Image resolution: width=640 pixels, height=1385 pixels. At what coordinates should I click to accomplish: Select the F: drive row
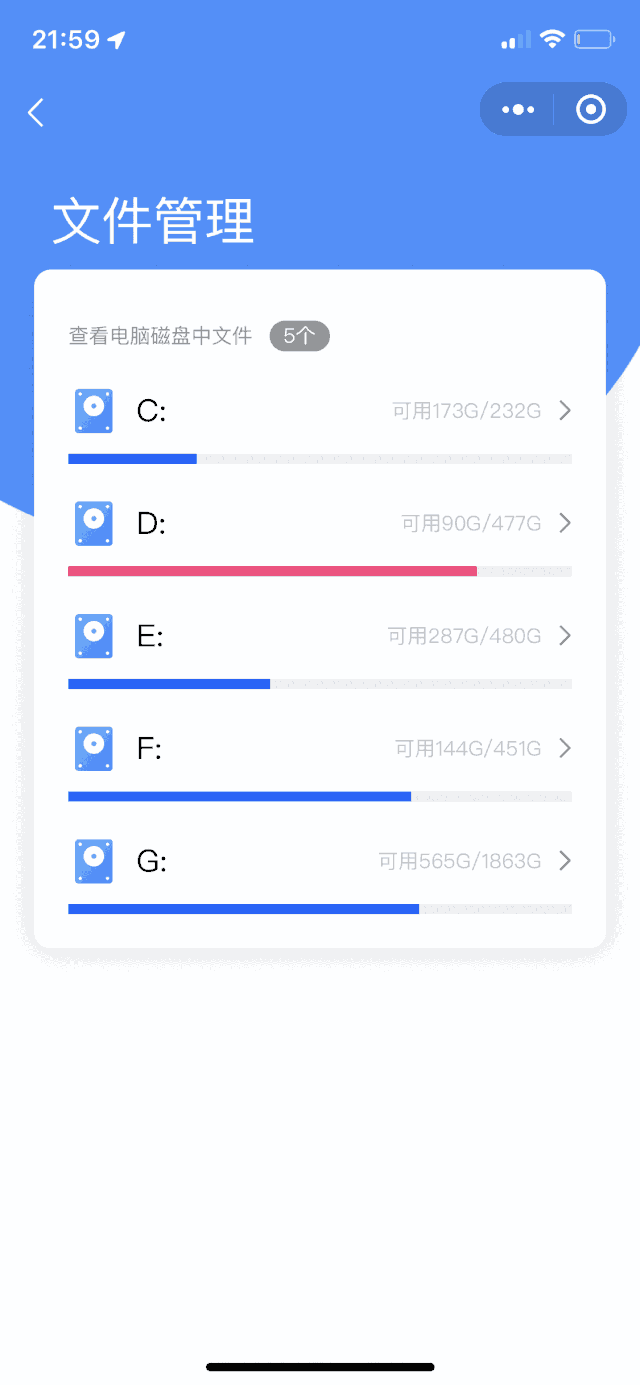click(x=320, y=748)
